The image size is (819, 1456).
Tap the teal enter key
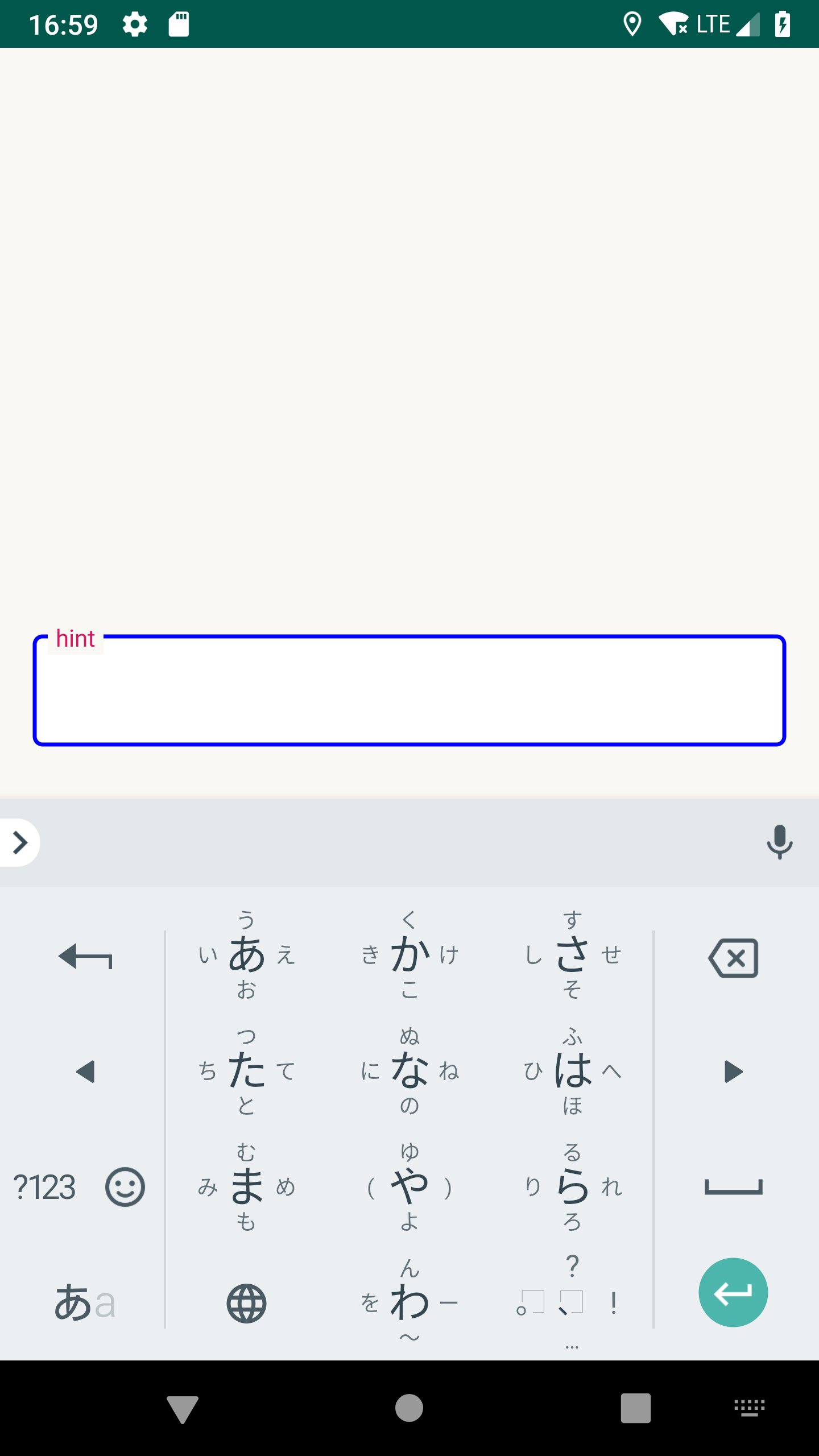[x=733, y=1292]
